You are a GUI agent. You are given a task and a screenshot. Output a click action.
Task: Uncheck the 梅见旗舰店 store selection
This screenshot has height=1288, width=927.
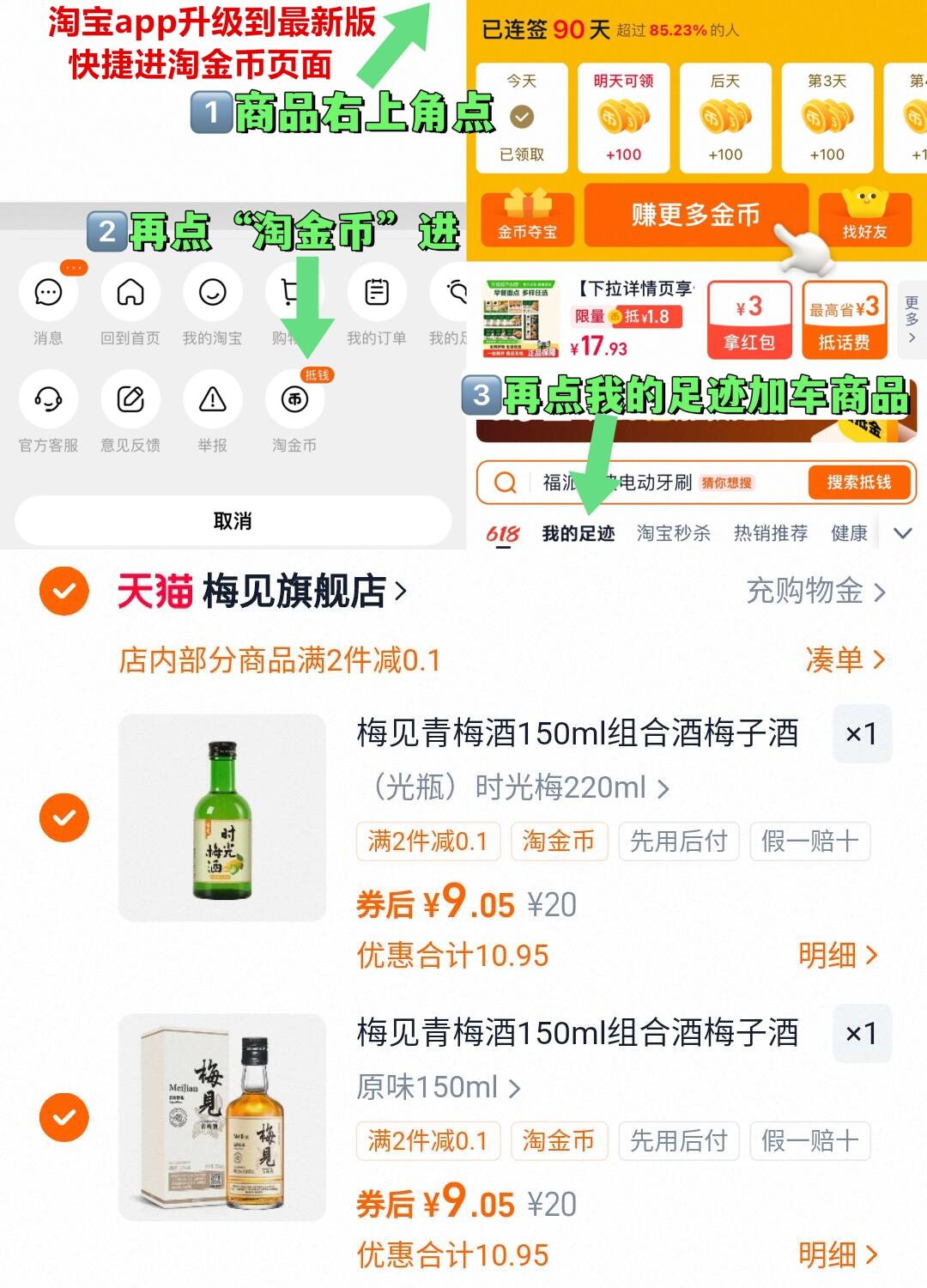[x=64, y=592]
